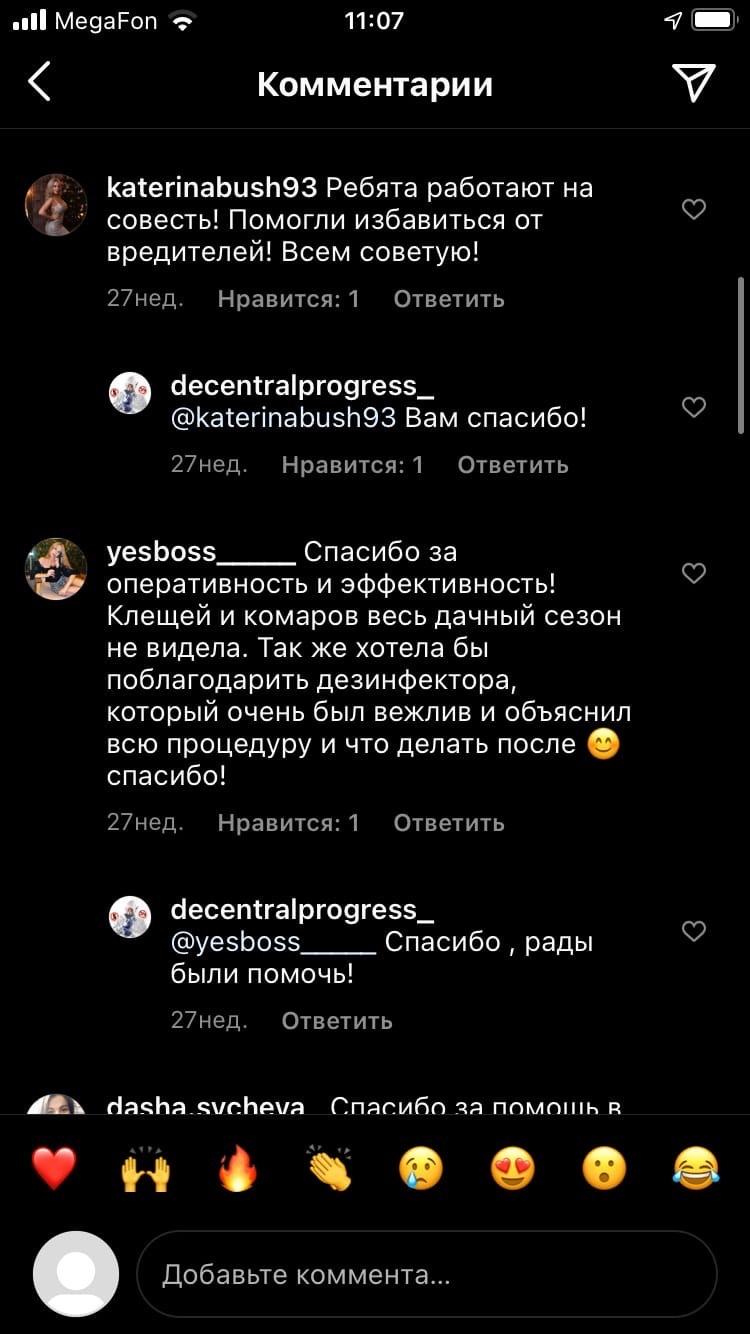Insert the clapping hands emoji
This screenshot has width=750, height=1334.
tap(330, 1168)
